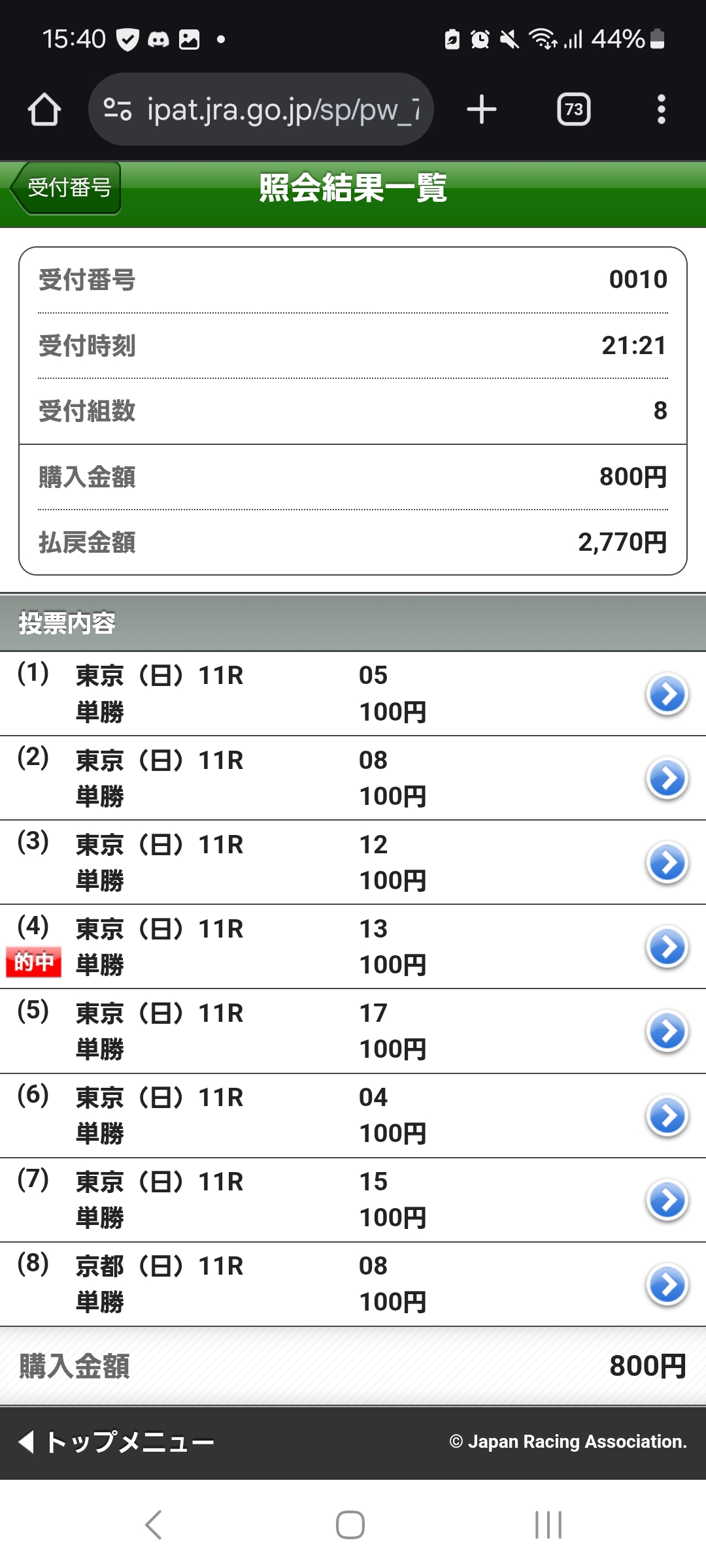View details of bet (2) horse 08 東京
Screen dimensions: 706x1568
(x=667, y=778)
